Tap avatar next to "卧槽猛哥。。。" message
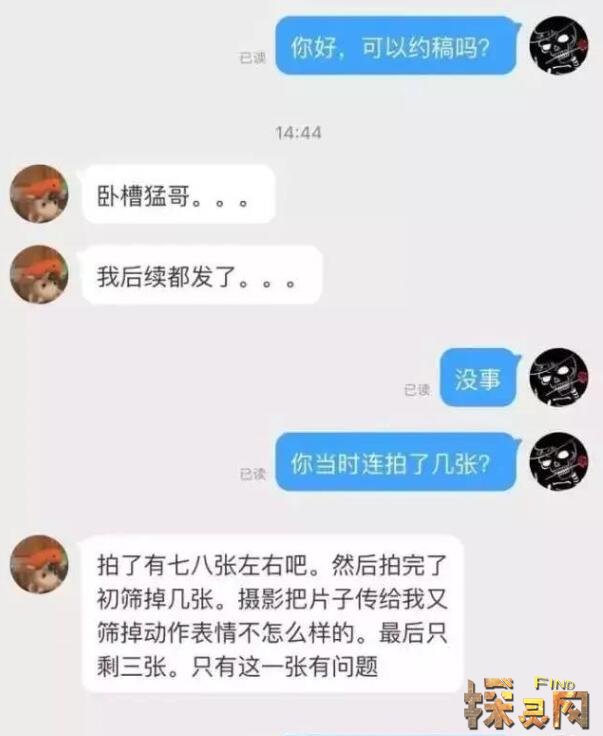603x736 pixels. tap(39, 194)
